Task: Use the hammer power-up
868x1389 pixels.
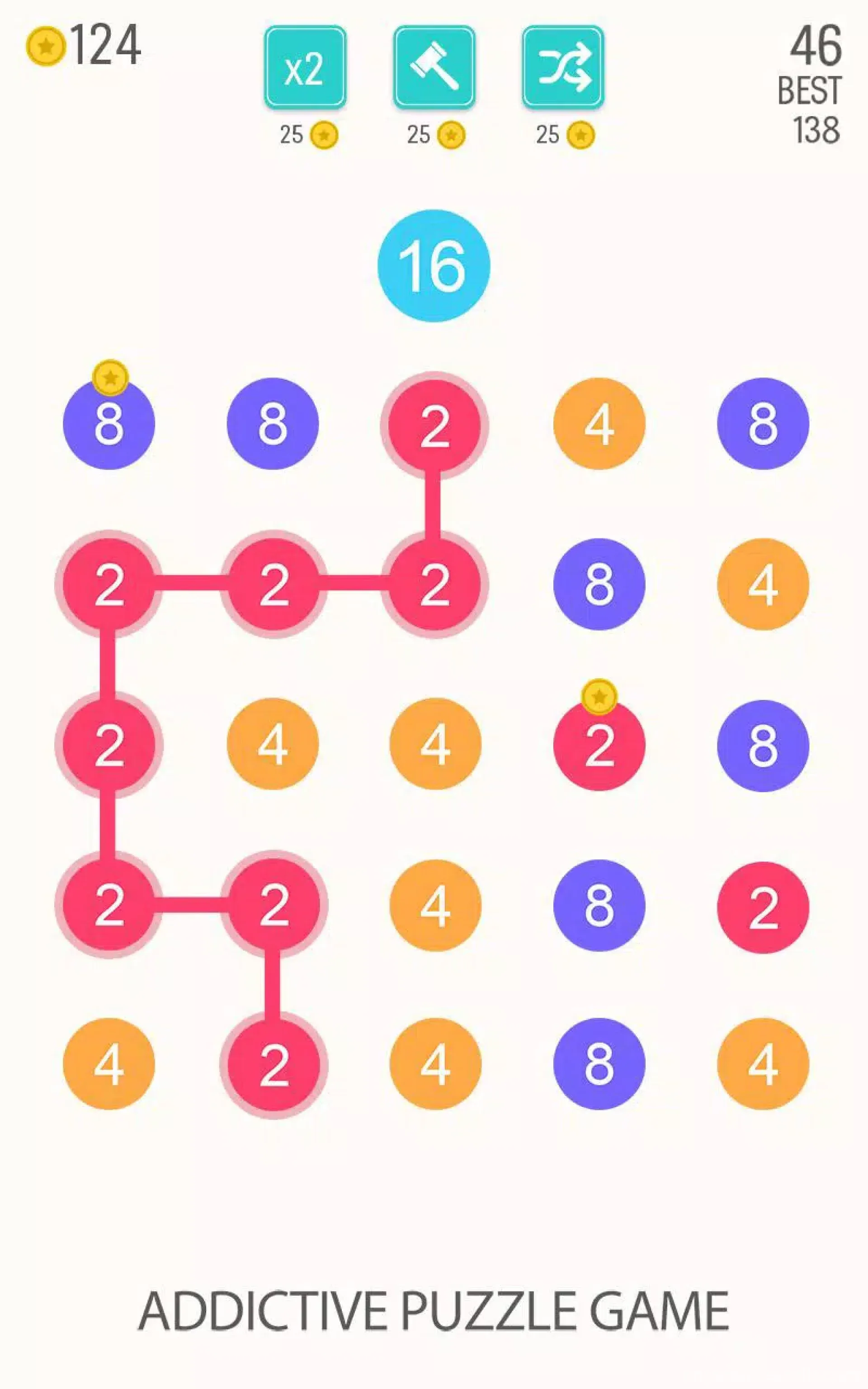Action: click(434, 68)
